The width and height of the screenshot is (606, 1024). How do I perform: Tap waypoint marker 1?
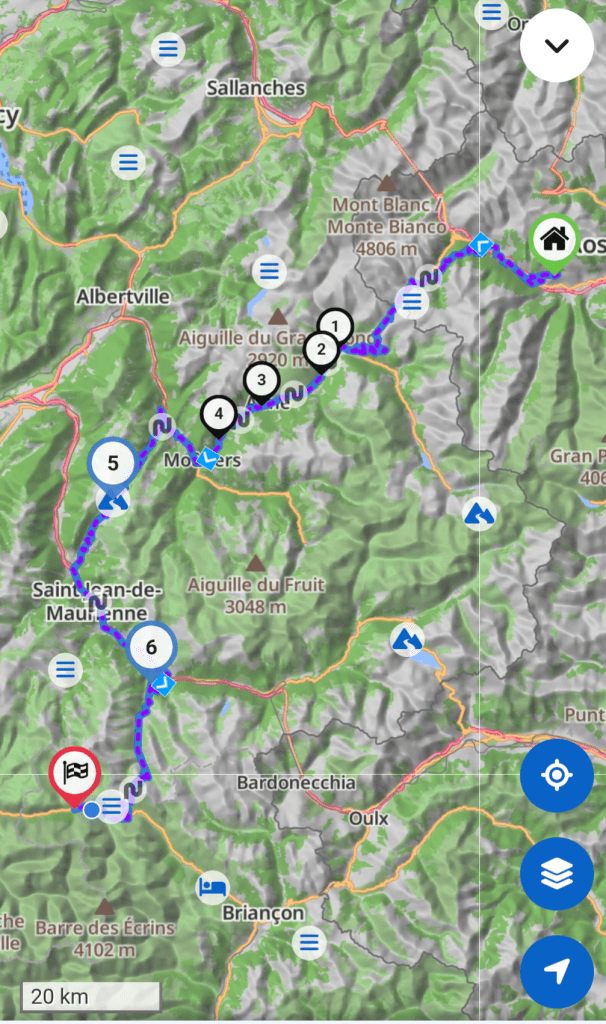tap(336, 326)
